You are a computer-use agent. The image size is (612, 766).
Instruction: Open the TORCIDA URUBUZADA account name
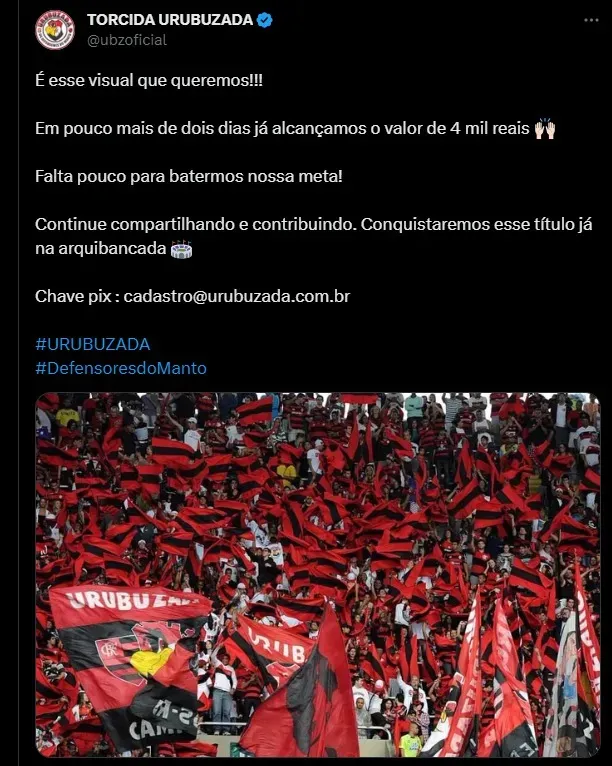pyautogui.click(x=169, y=20)
